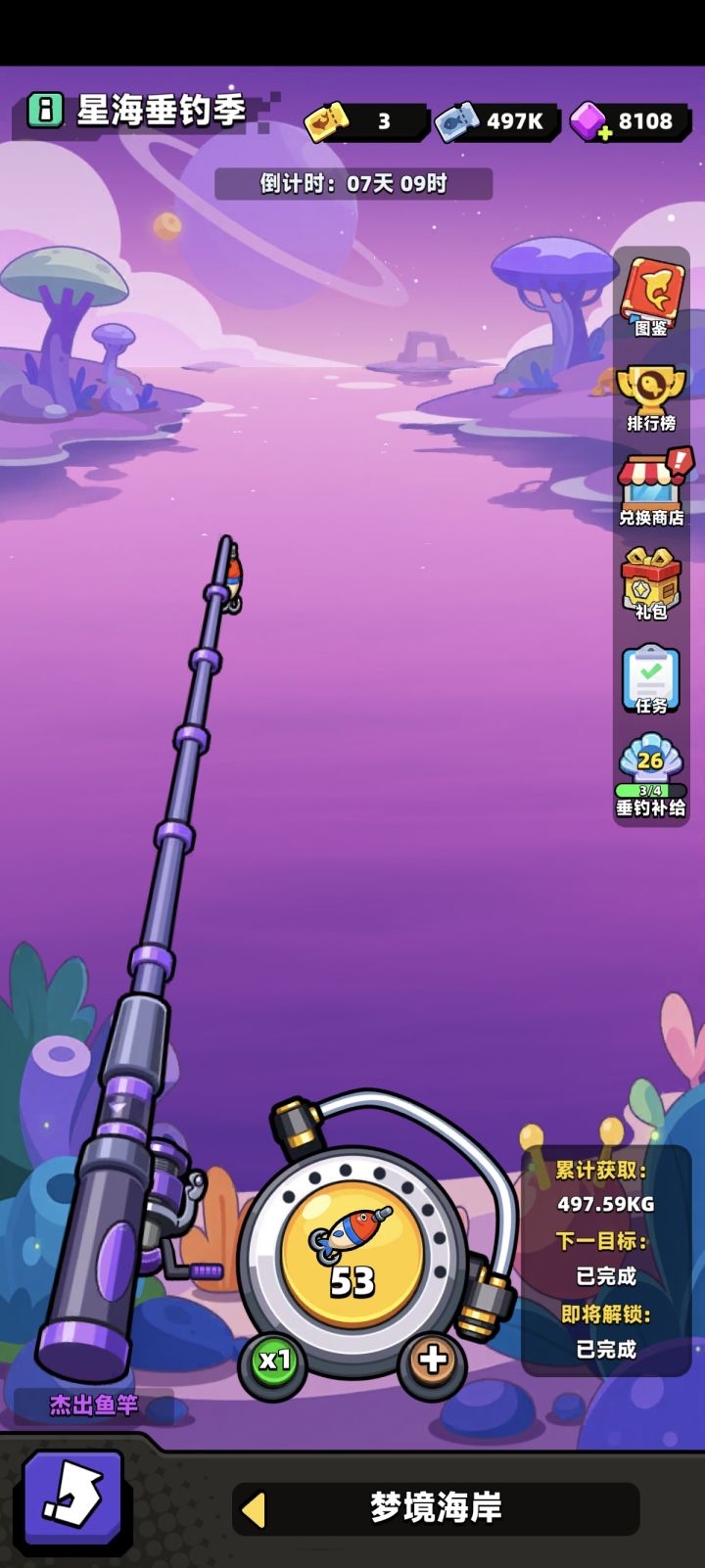Toggle the x1 bait multiplier
Image resolution: width=705 pixels, height=1568 pixels.
tap(274, 1360)
